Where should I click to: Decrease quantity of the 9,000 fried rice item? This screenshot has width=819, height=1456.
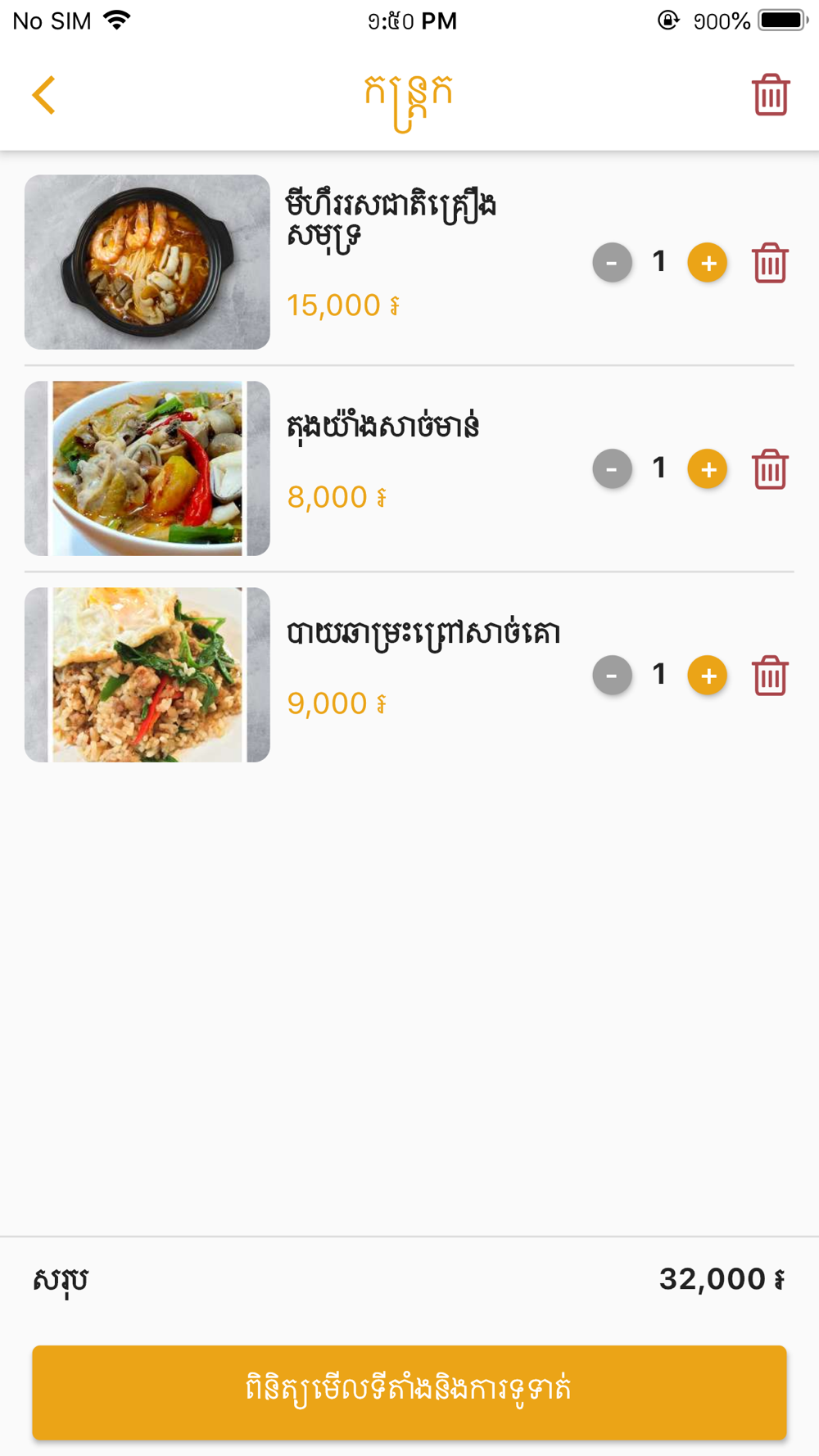613,676
